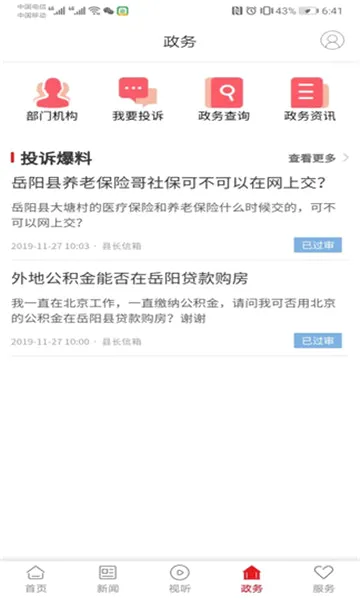Tap 我要投诉 to file a complaint
Image resolution: width=360 pixels, height=600 pixels.
coord(138,99)
